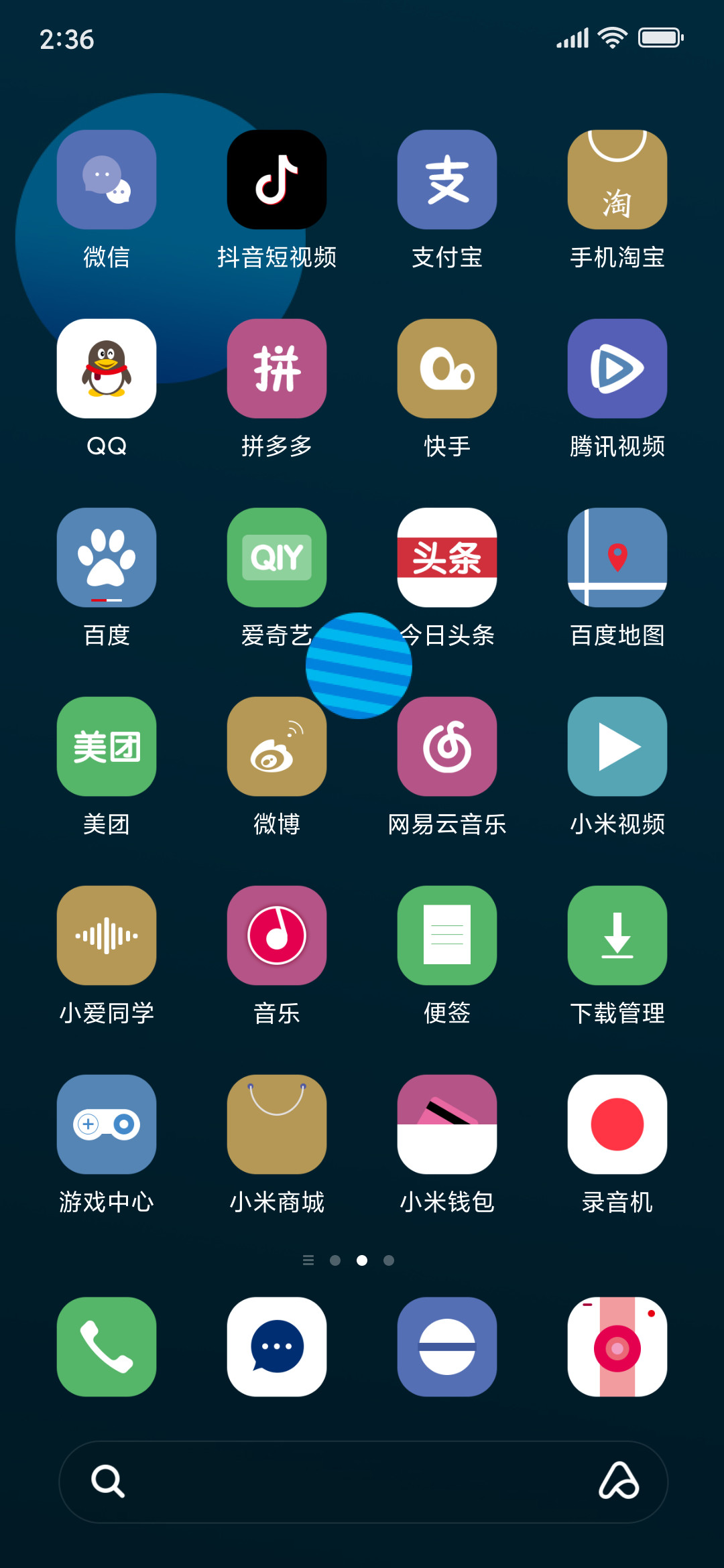Launch the camera from the dock
724x1568 pixels.
tap(617, 1347)
